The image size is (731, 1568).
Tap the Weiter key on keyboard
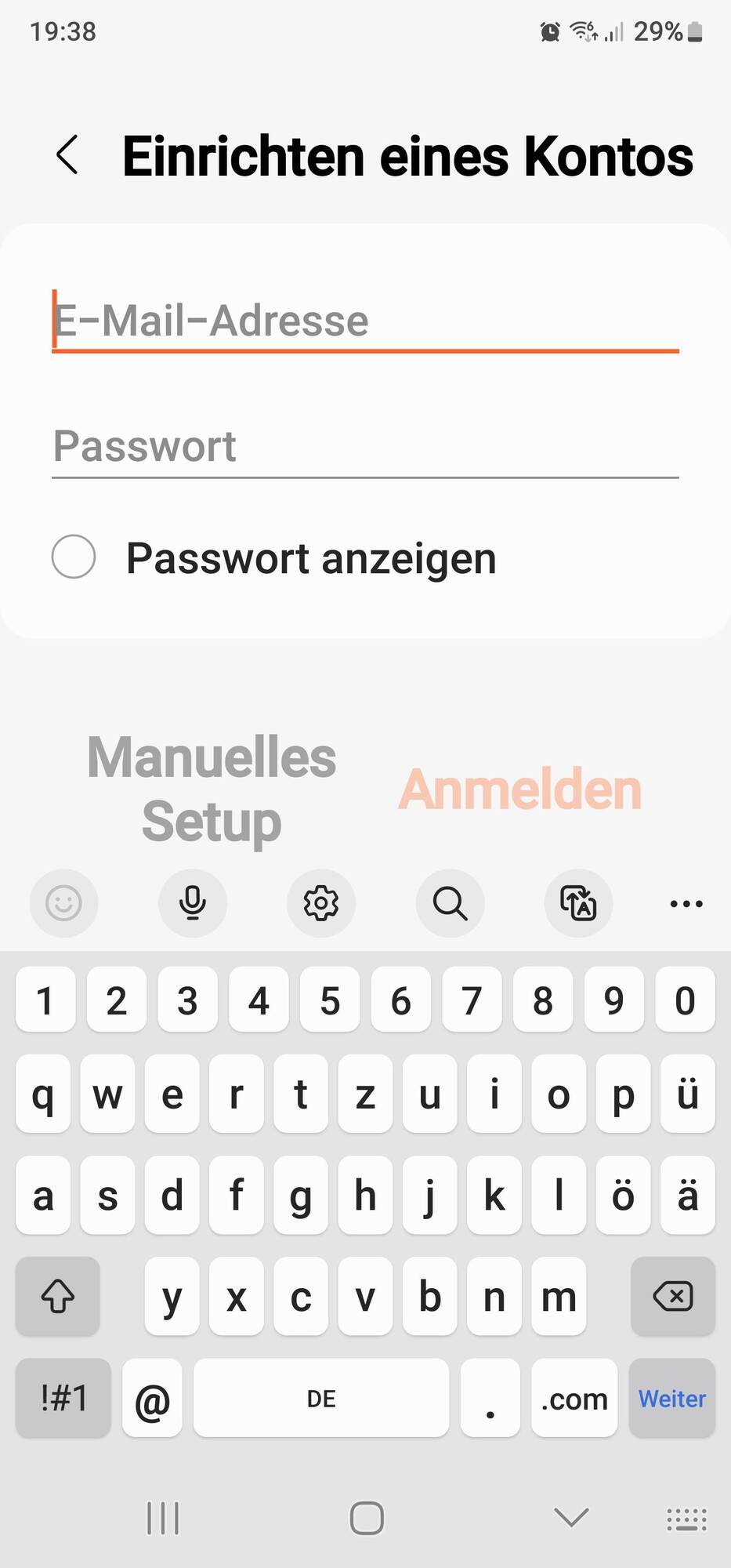[671, 1399]
